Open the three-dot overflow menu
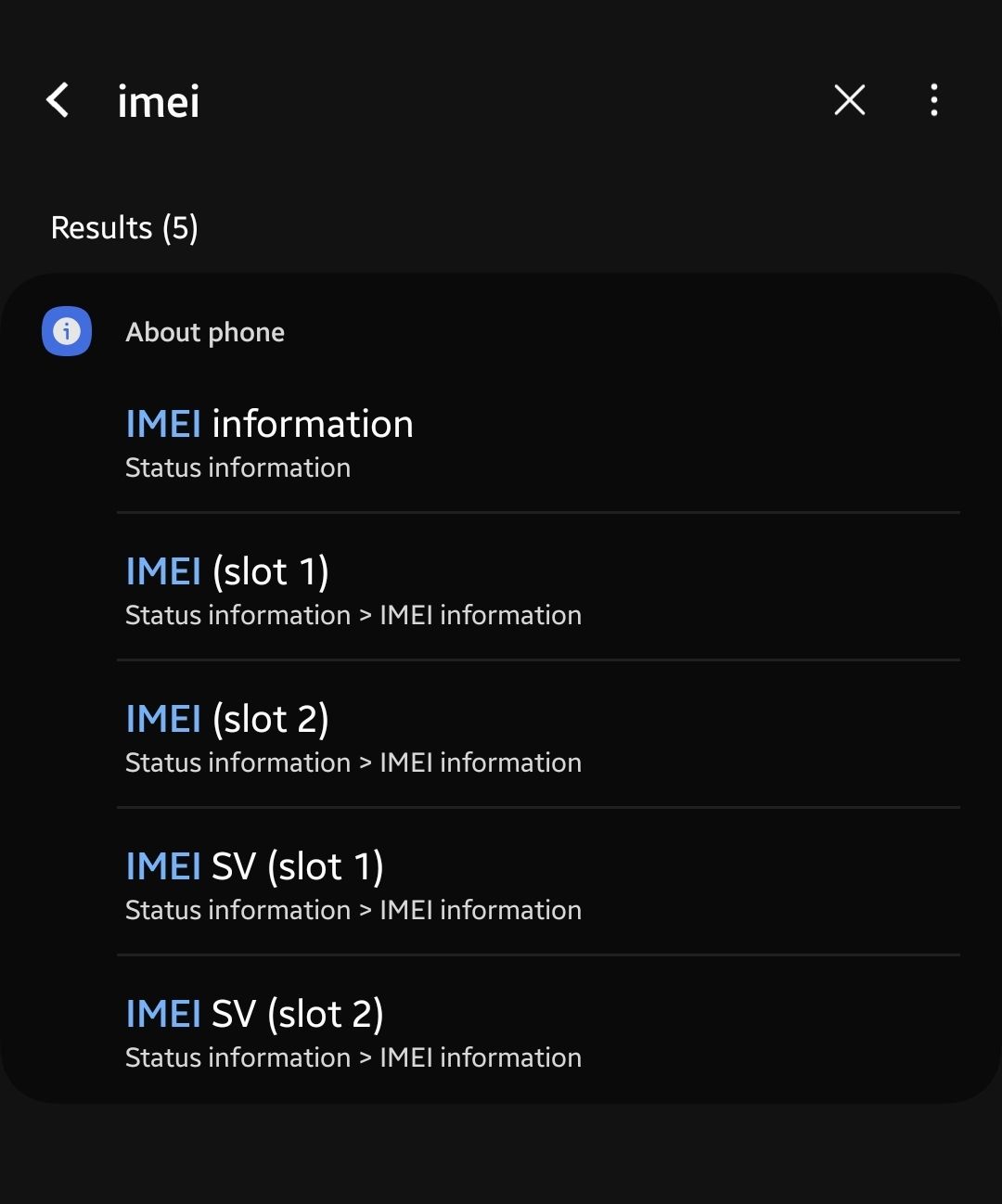The width and height of the screenshot is (1002, 1204). click(x=932, y=100)
